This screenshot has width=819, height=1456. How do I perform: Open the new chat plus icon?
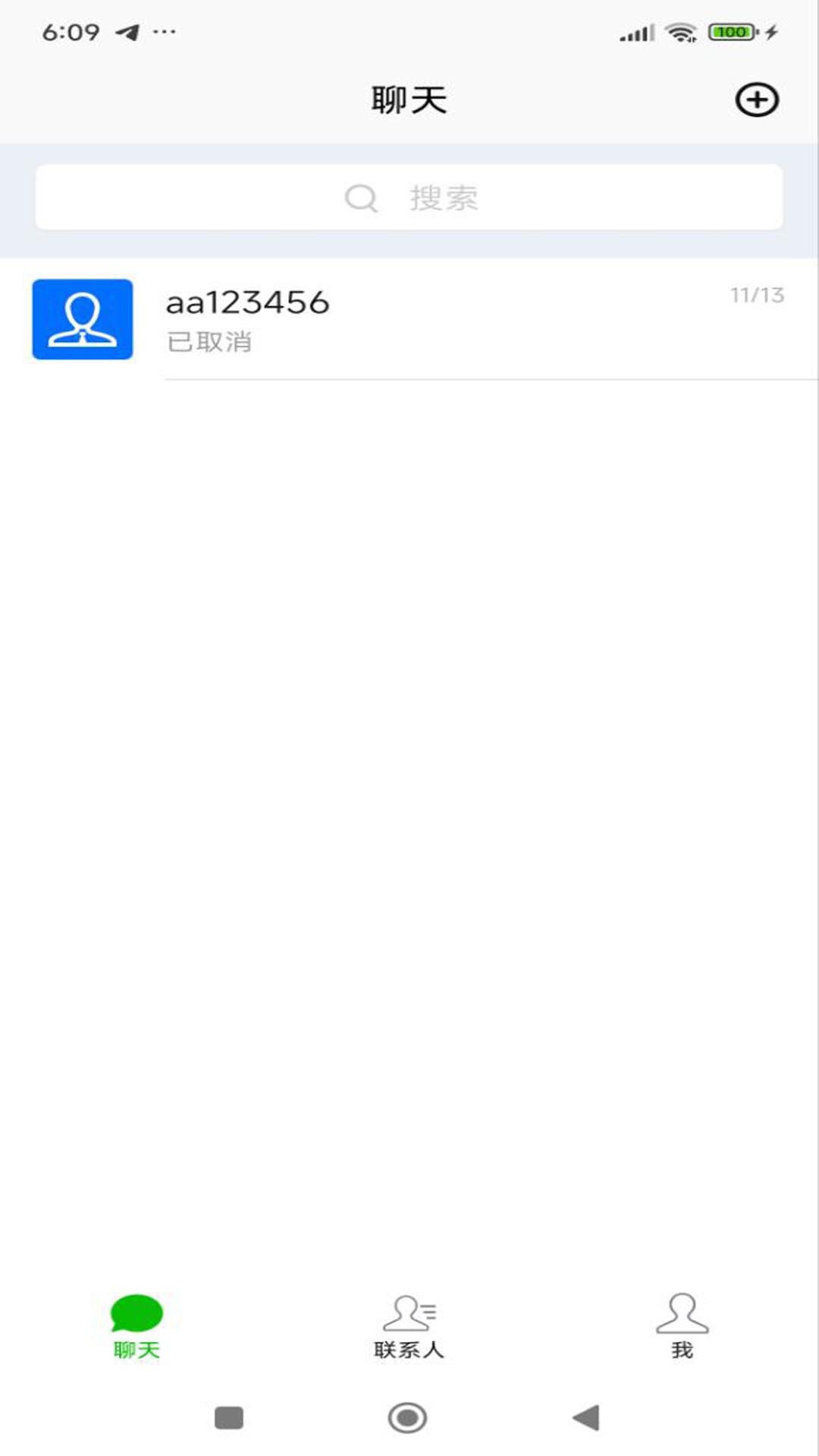pos(755,99)
